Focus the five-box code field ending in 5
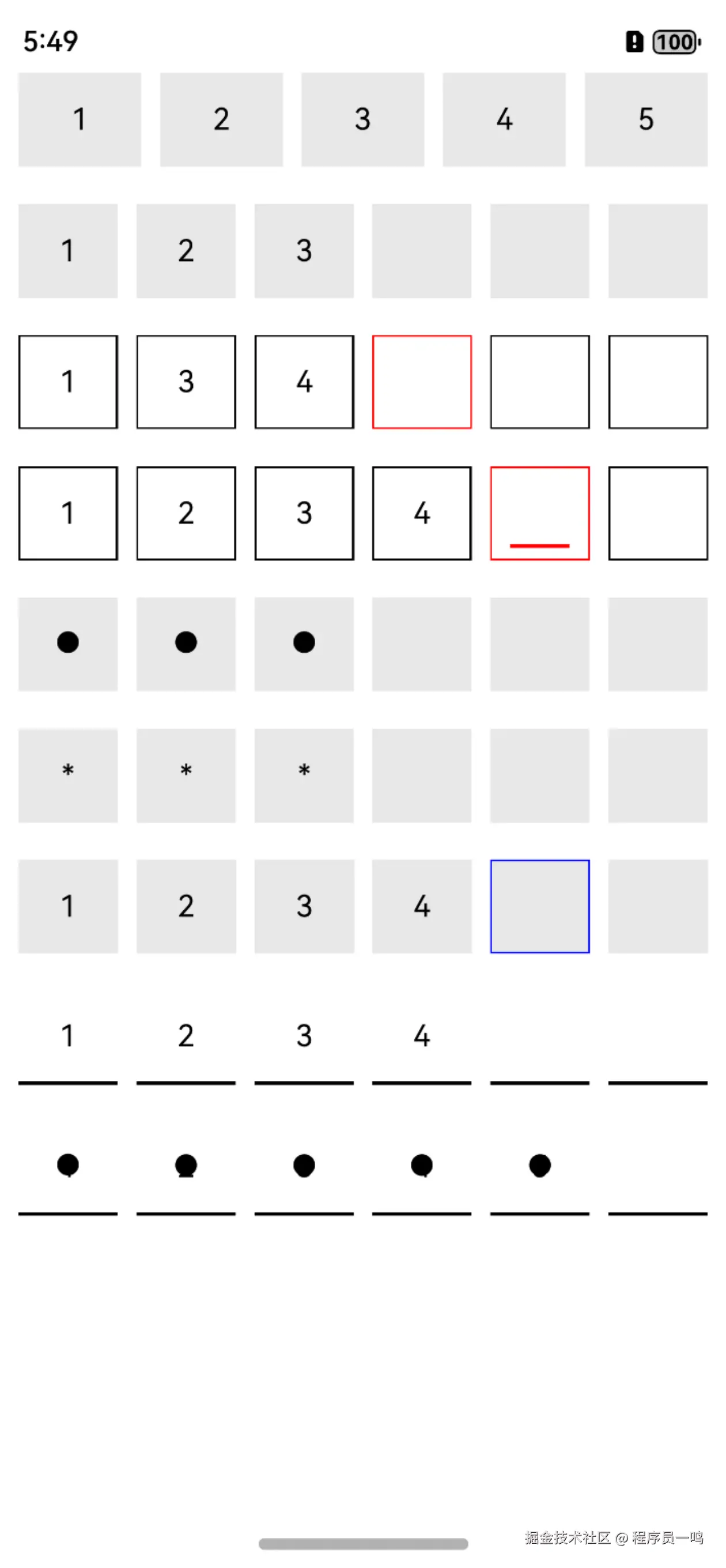The height and width of the screenshot is (1568, 726). pos(362,119)
